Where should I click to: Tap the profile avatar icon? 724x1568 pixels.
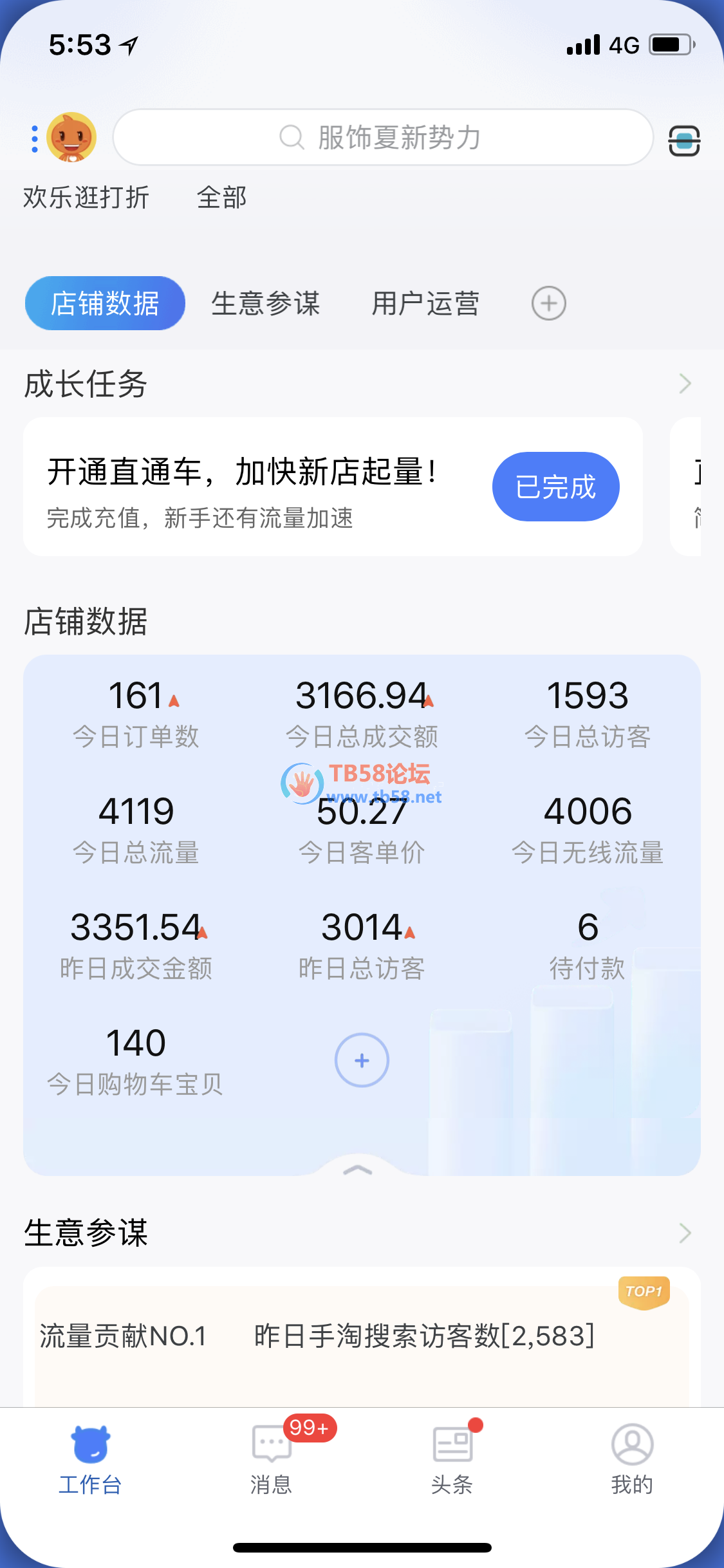71,137
